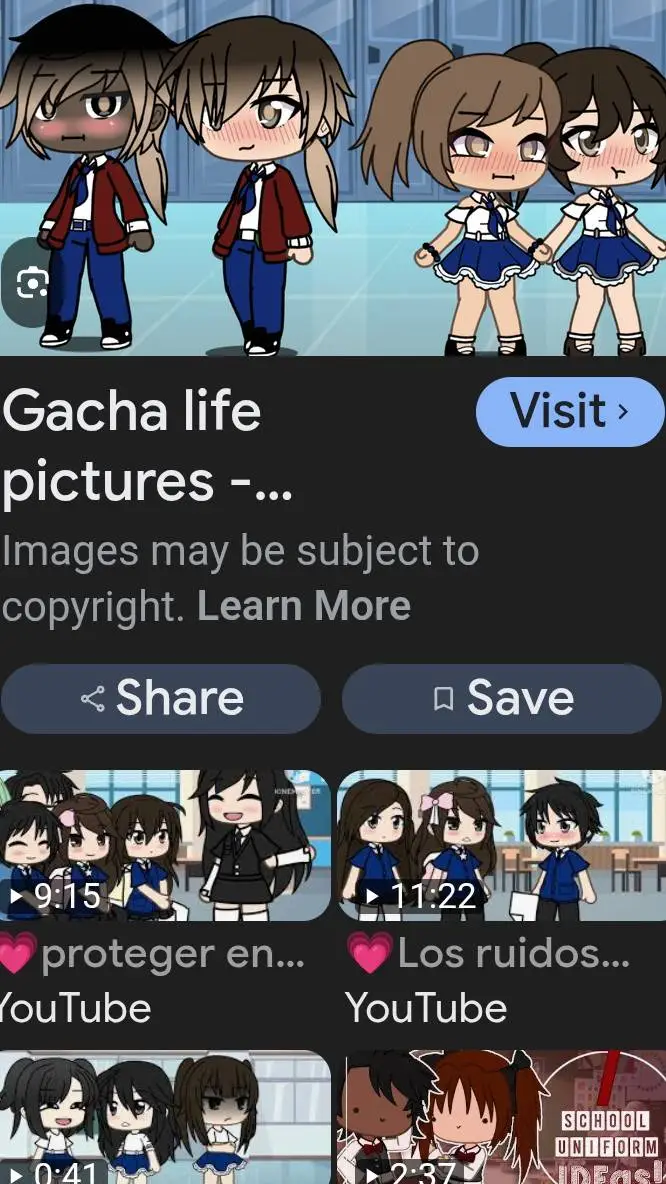Open the 0:41 video thumbnail
The height and width of the screenshot is (1184, 666).
click(x=165, y=1117)
